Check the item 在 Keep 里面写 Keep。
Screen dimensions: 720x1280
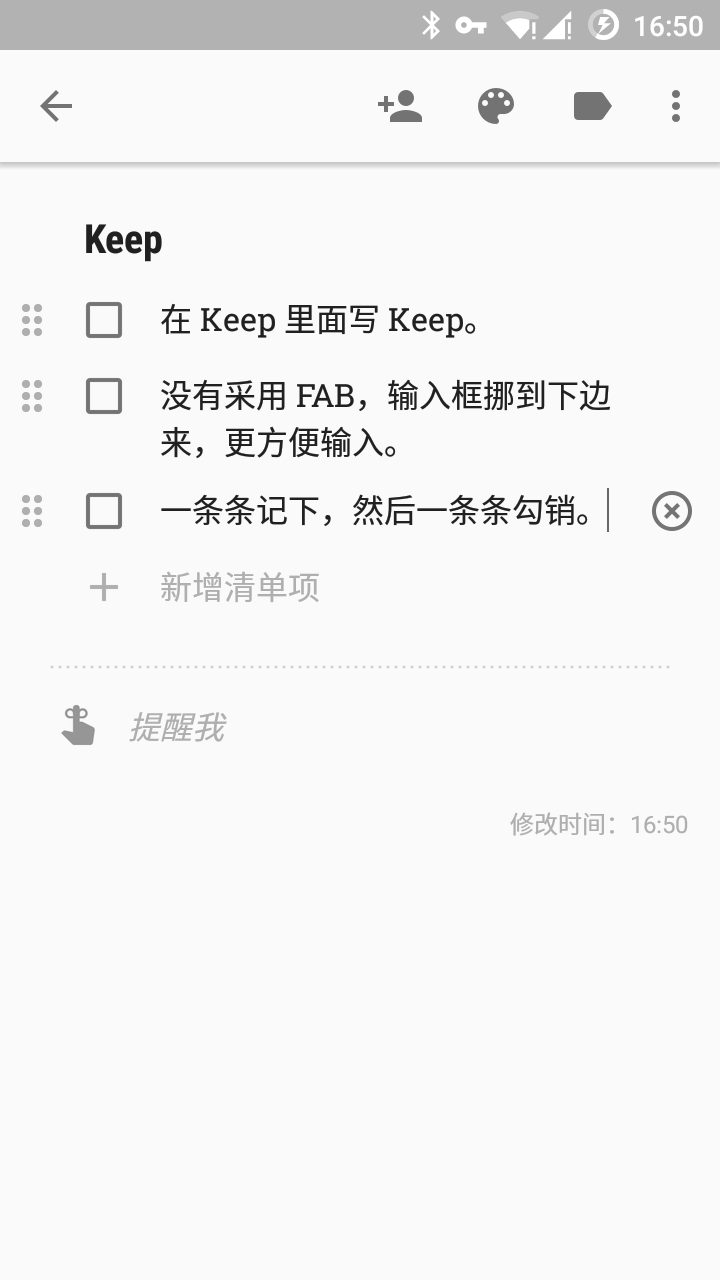pyautogui.click(x=104, y=321)
